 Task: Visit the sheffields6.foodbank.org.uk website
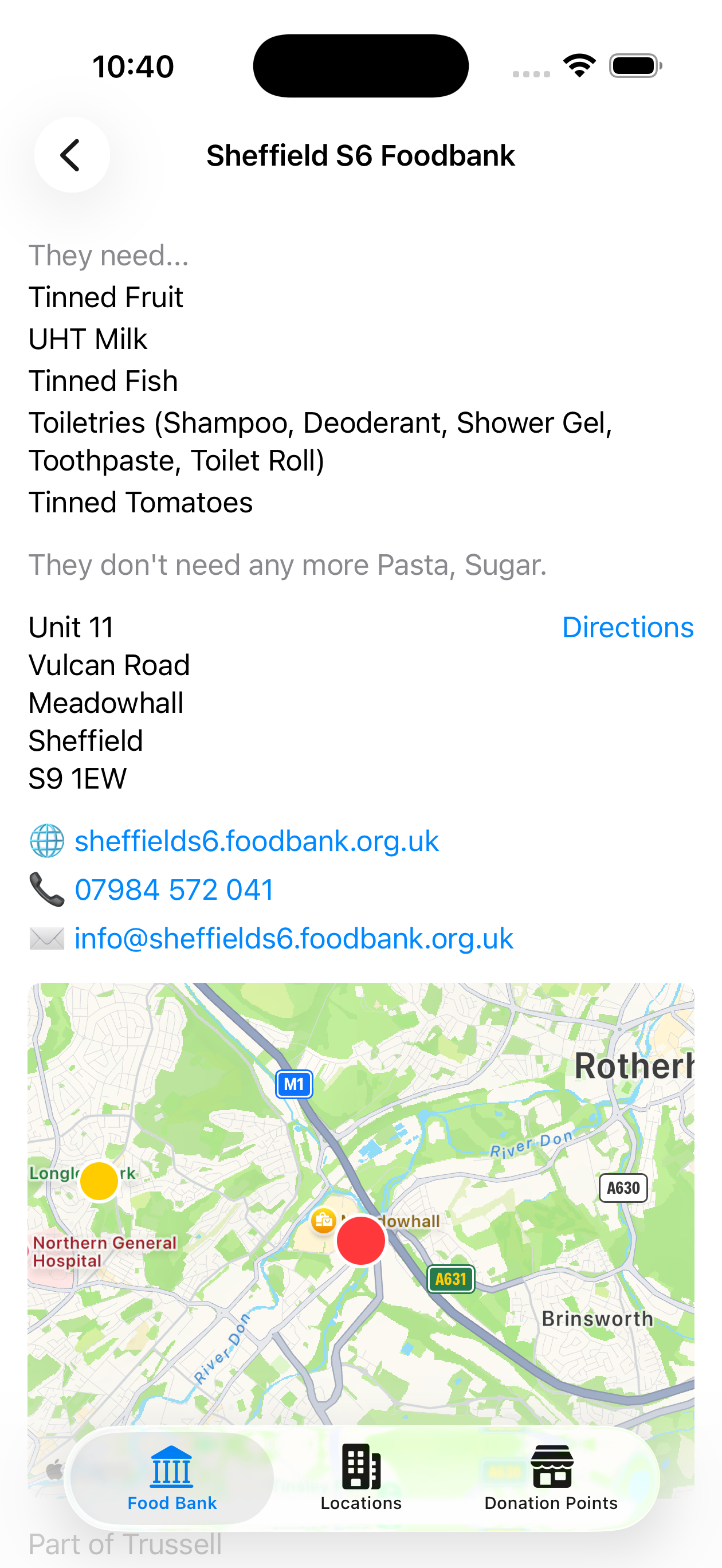(256, 841)
